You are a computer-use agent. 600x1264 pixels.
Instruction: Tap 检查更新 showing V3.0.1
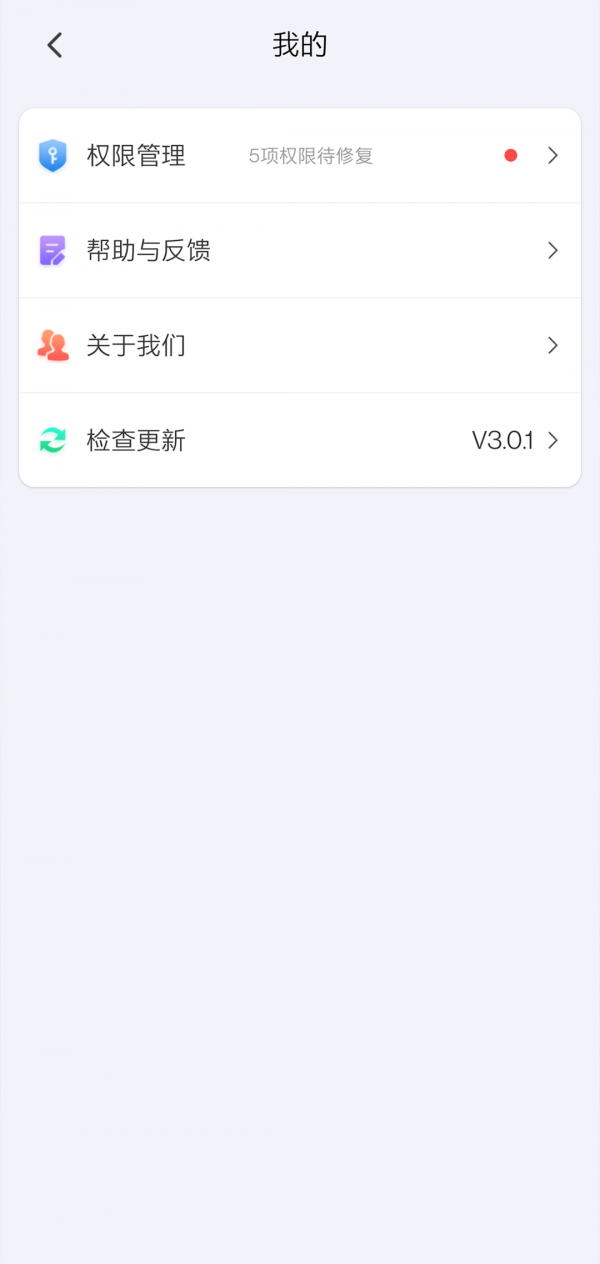(x=300, y=440)
